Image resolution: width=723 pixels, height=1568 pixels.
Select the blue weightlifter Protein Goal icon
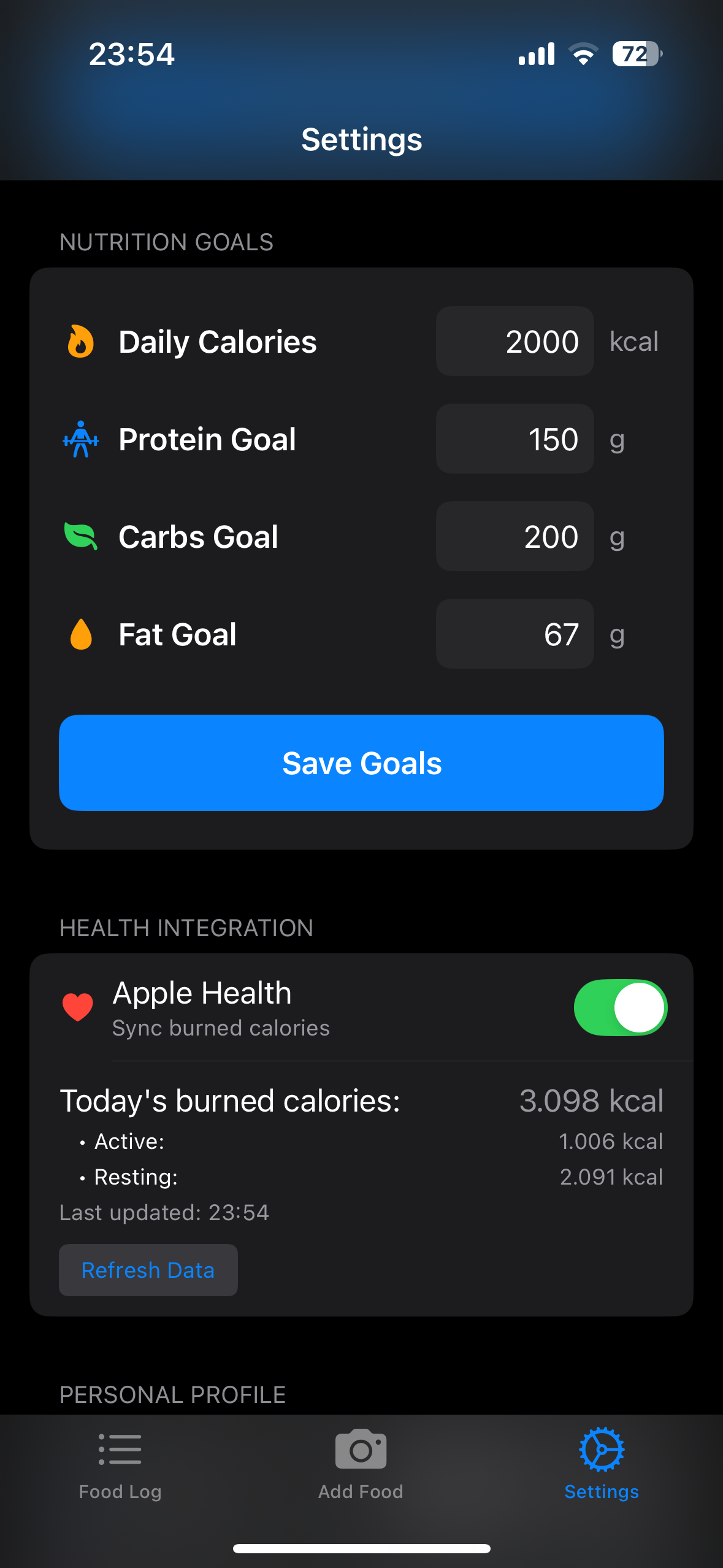80,439
